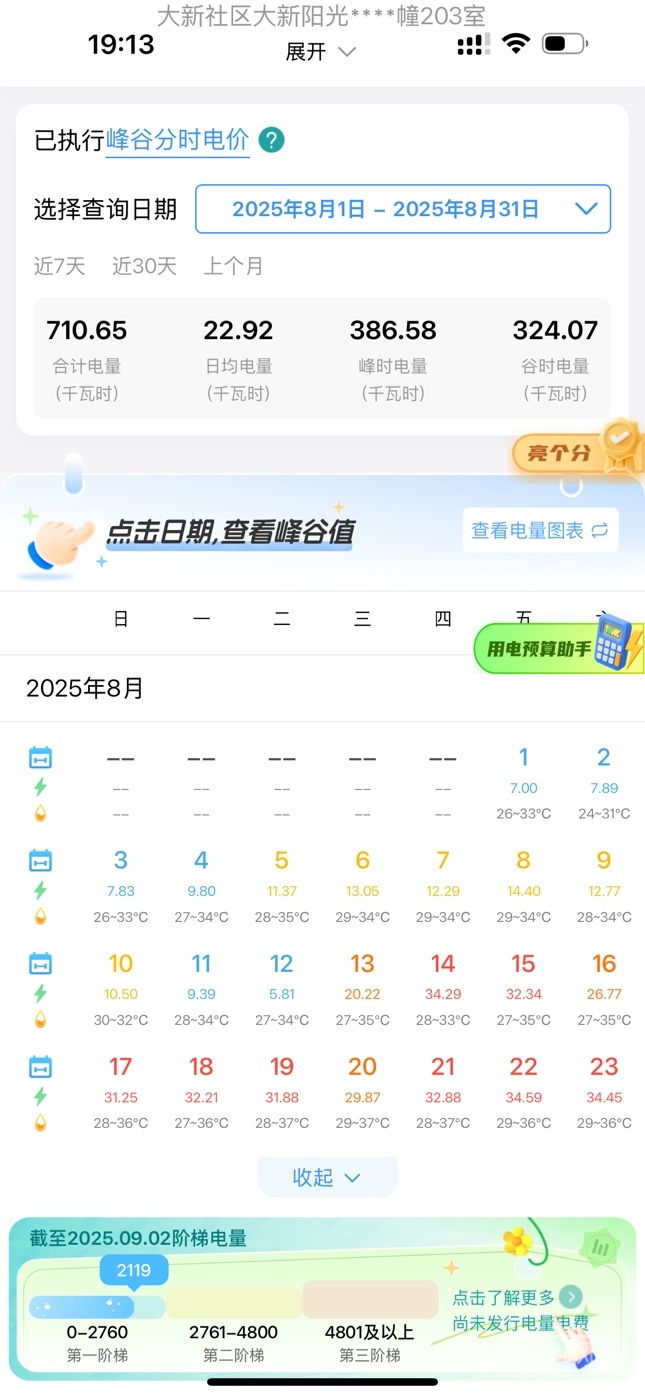Collapse the calendar with 收起
Viewport: 645px width, 1398px height.
tap(326, 1177)
